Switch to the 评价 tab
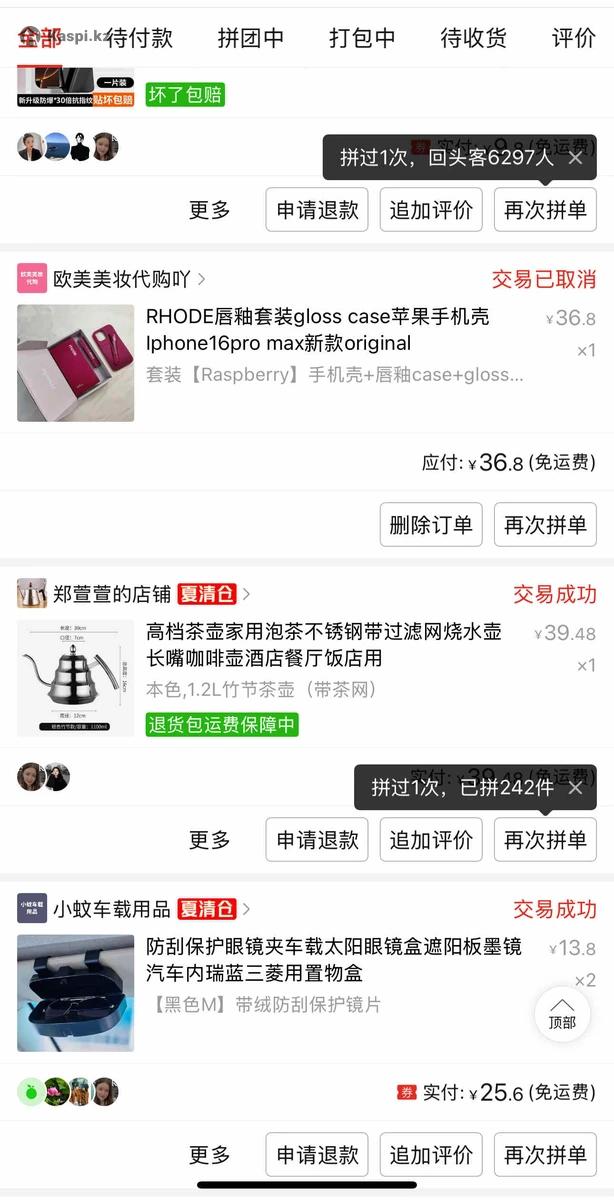 tap(573, 38)
